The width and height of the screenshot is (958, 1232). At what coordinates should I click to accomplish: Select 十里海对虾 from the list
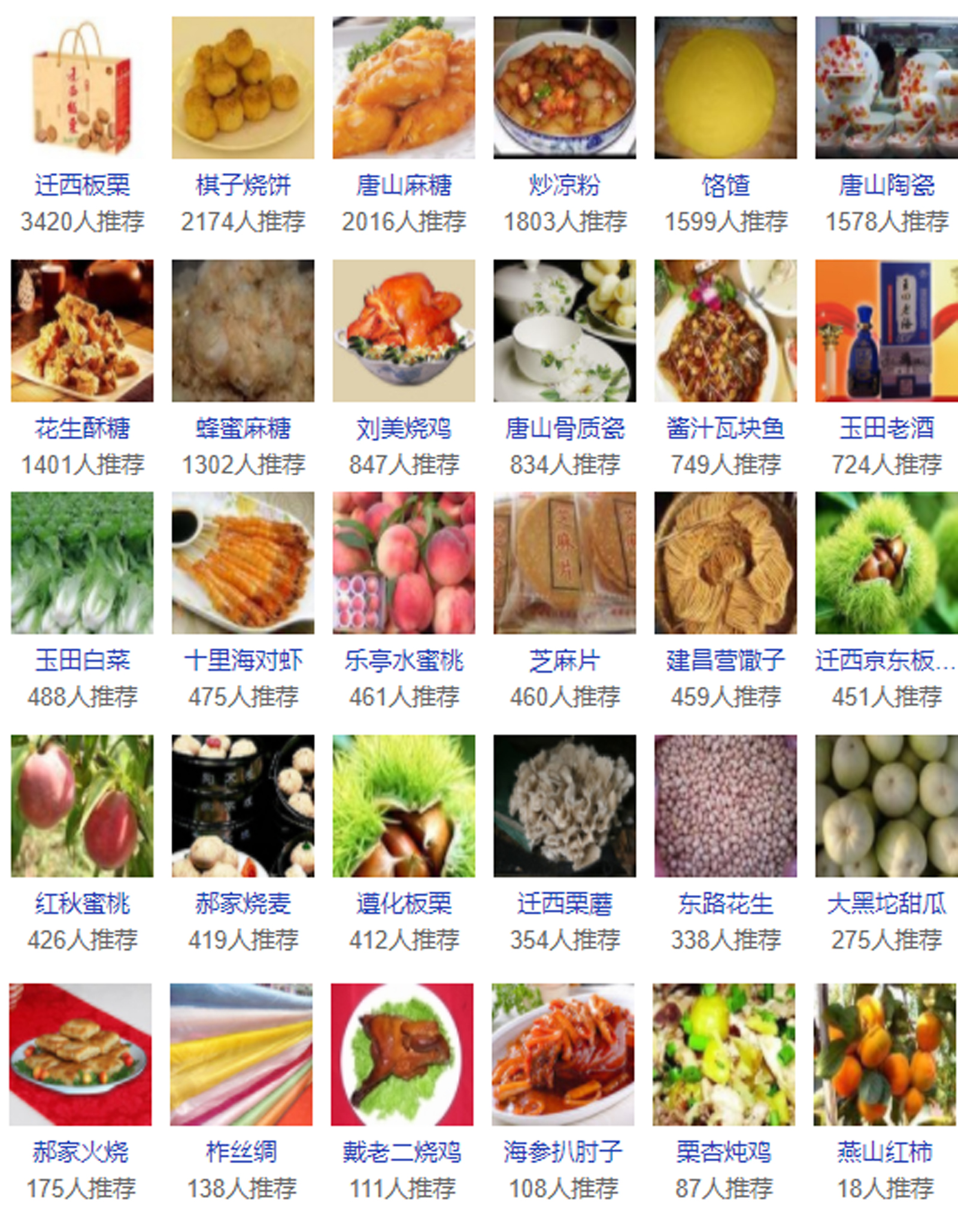[x=243, y=660]
